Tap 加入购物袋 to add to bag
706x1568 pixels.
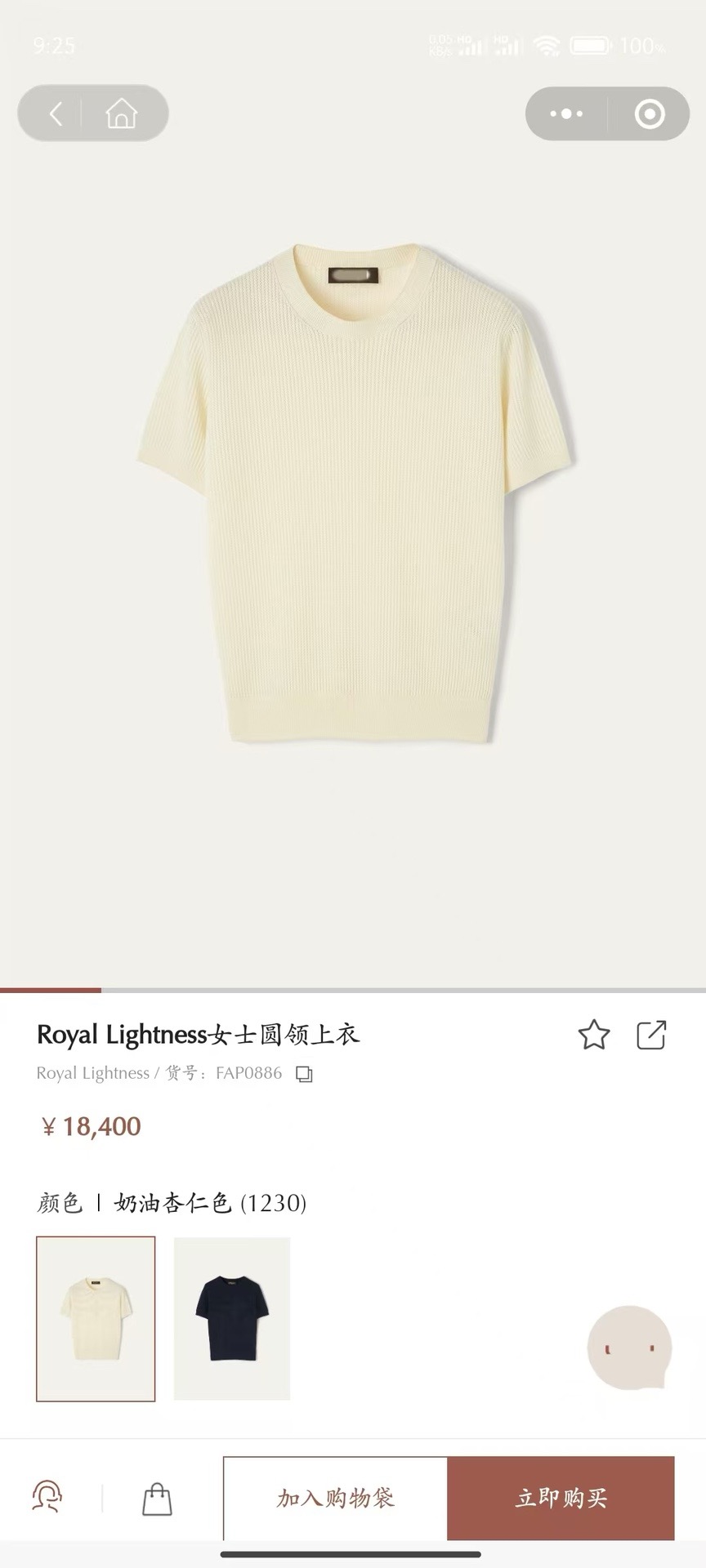tap(335, 1498)
